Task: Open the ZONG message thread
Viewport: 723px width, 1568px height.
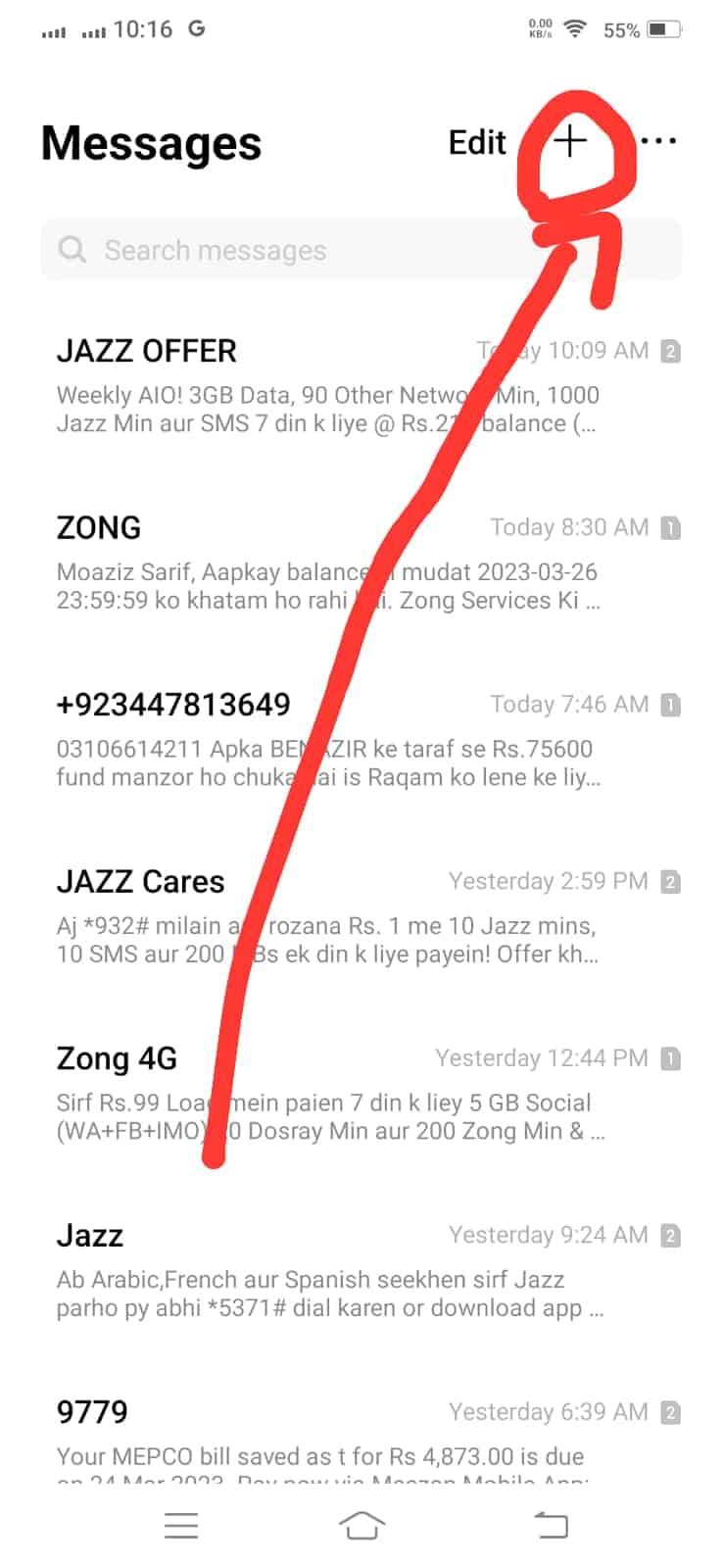Action: tap(361, 563)
